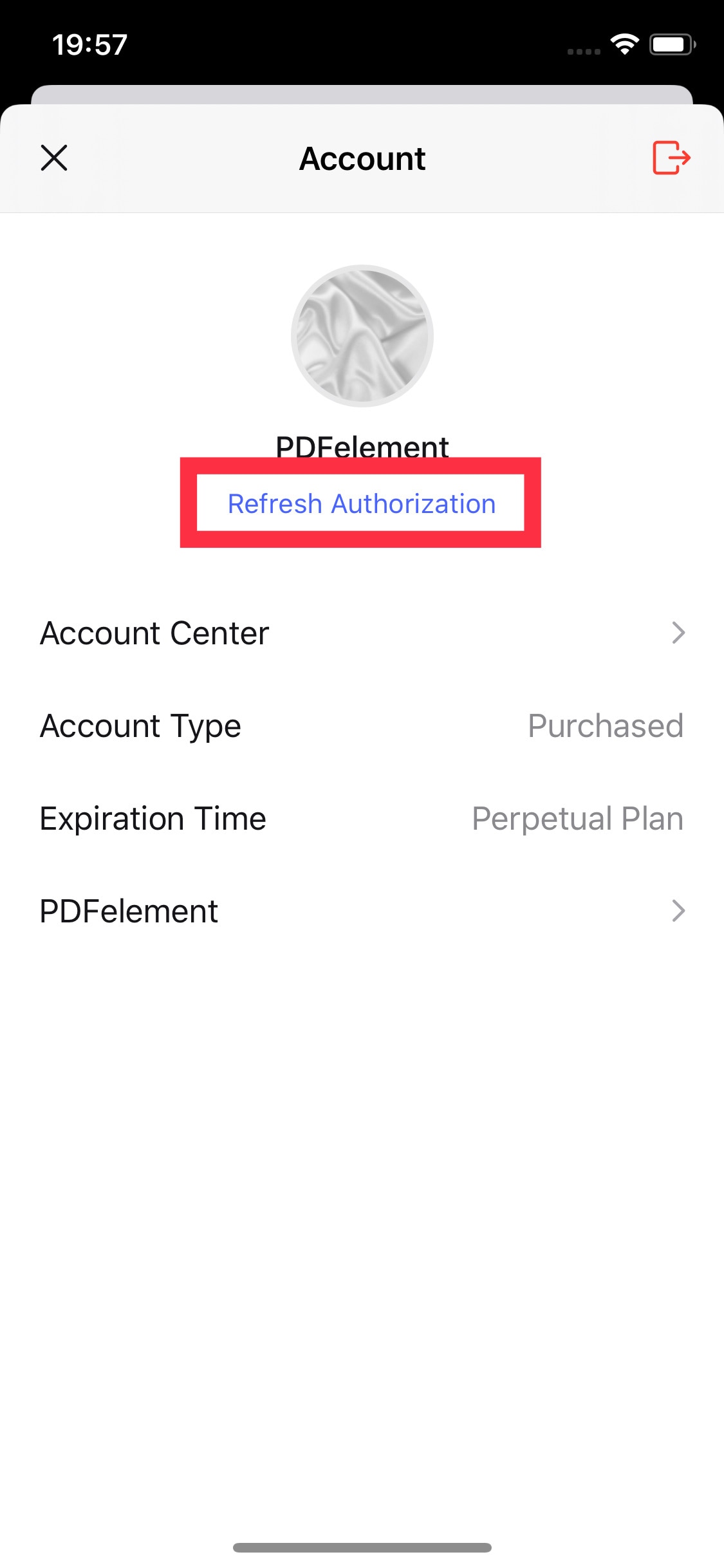This screenshot has width=724, height=1568.
Task: Tap Refresh Authorization link
Action: tap(362, 504)
